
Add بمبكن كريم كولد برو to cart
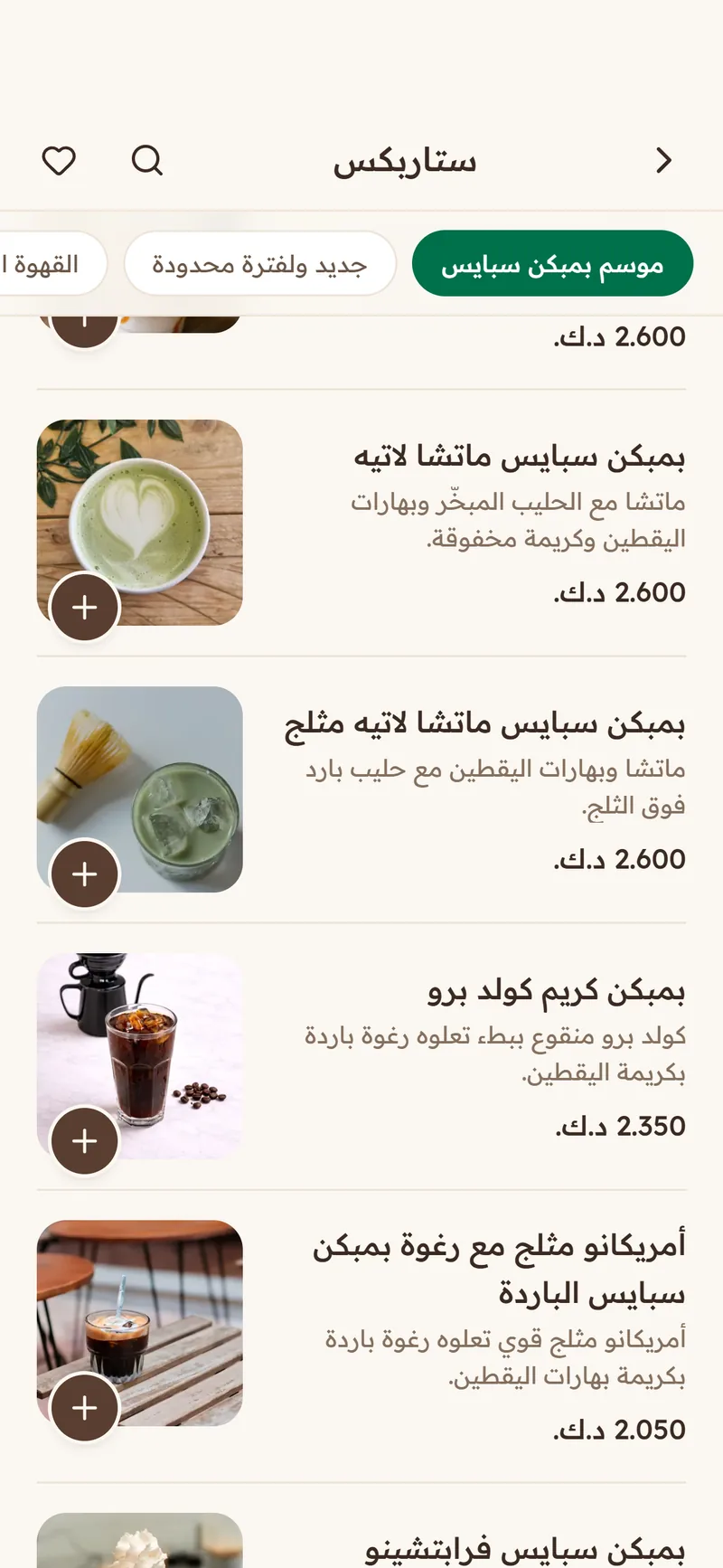[85, 1140]
